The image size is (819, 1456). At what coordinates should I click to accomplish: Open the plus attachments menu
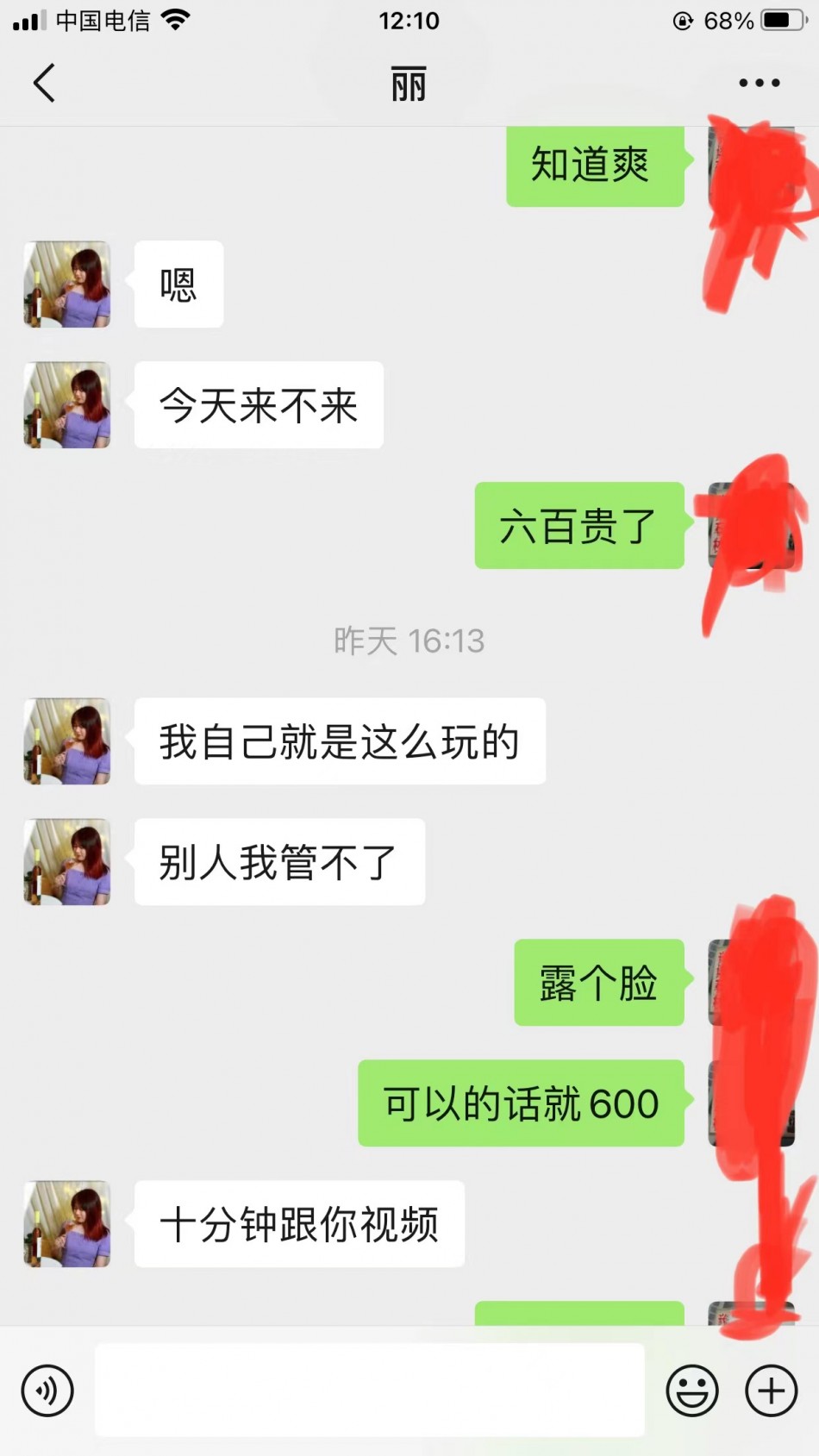[771, 1390]
